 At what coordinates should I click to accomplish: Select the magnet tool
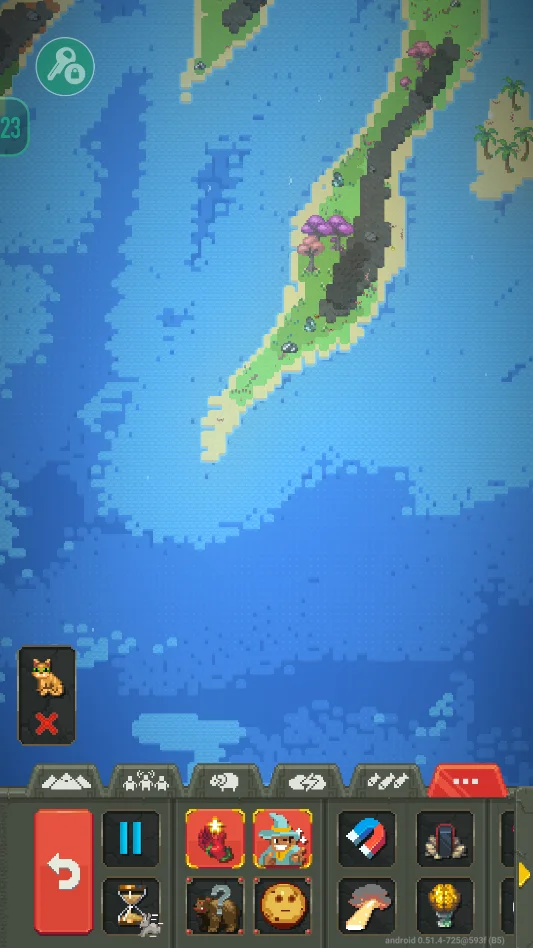367,839
